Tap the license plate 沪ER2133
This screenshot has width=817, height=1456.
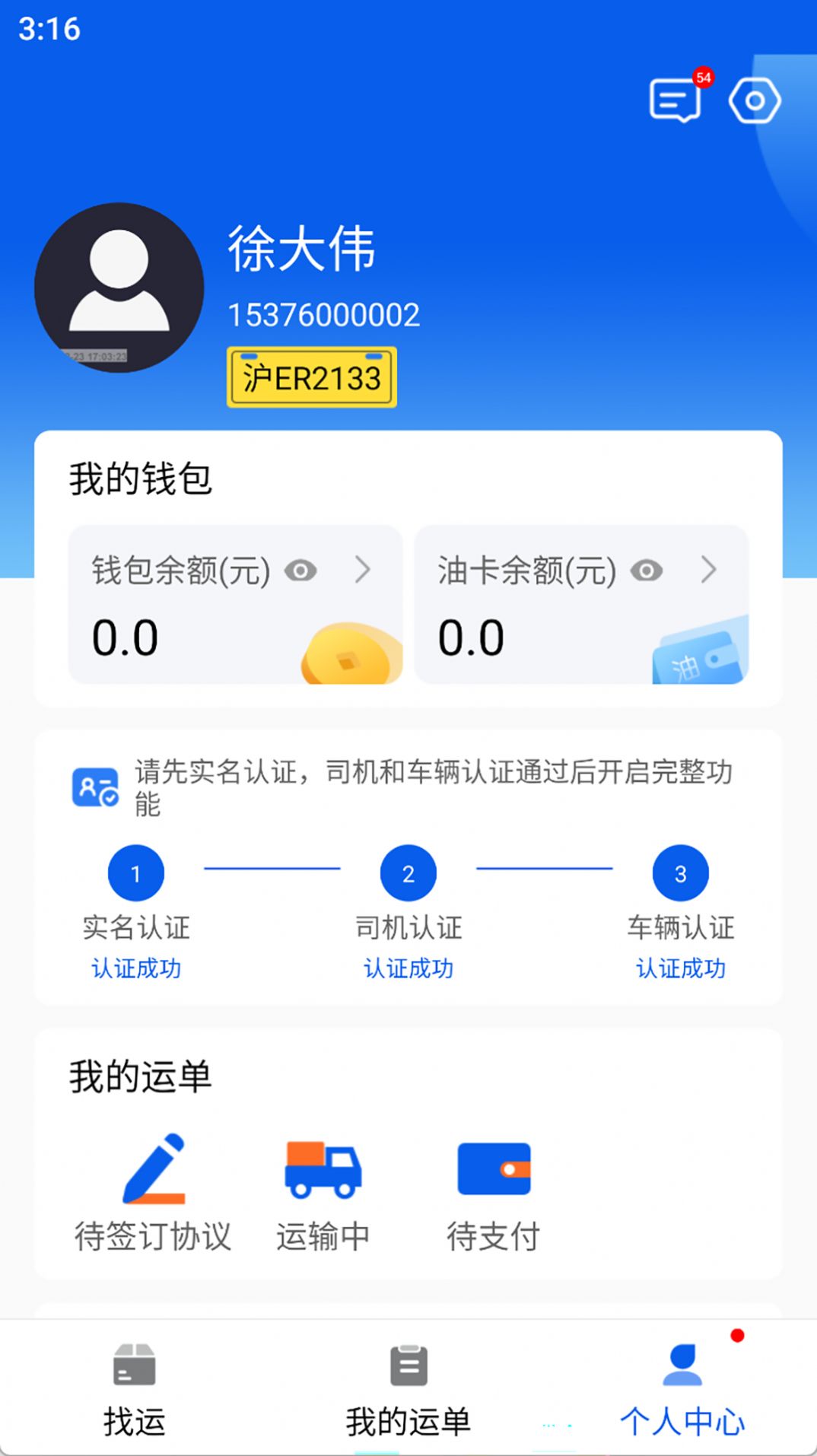click(311, 376)
